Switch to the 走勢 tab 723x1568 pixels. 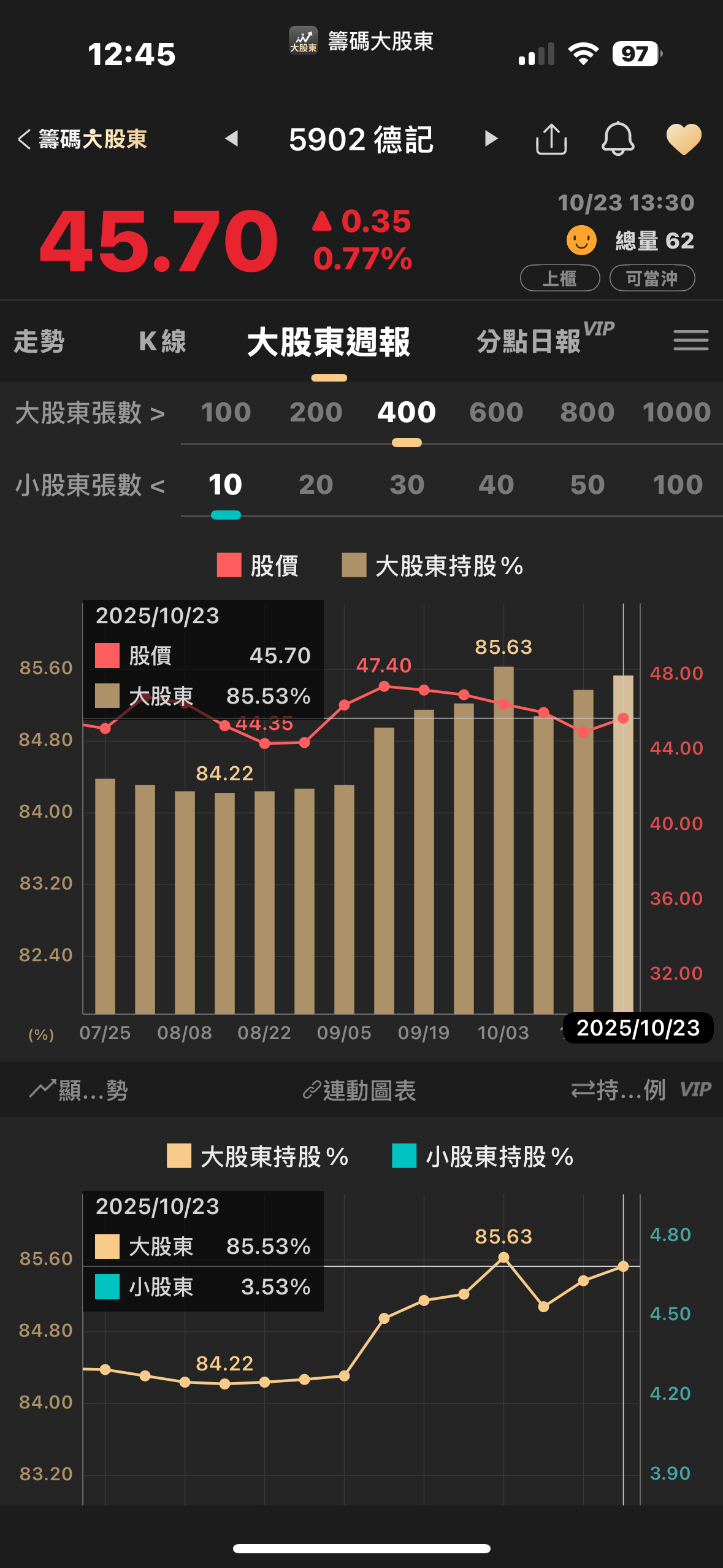pyautogui.click(x=39, y=341)
